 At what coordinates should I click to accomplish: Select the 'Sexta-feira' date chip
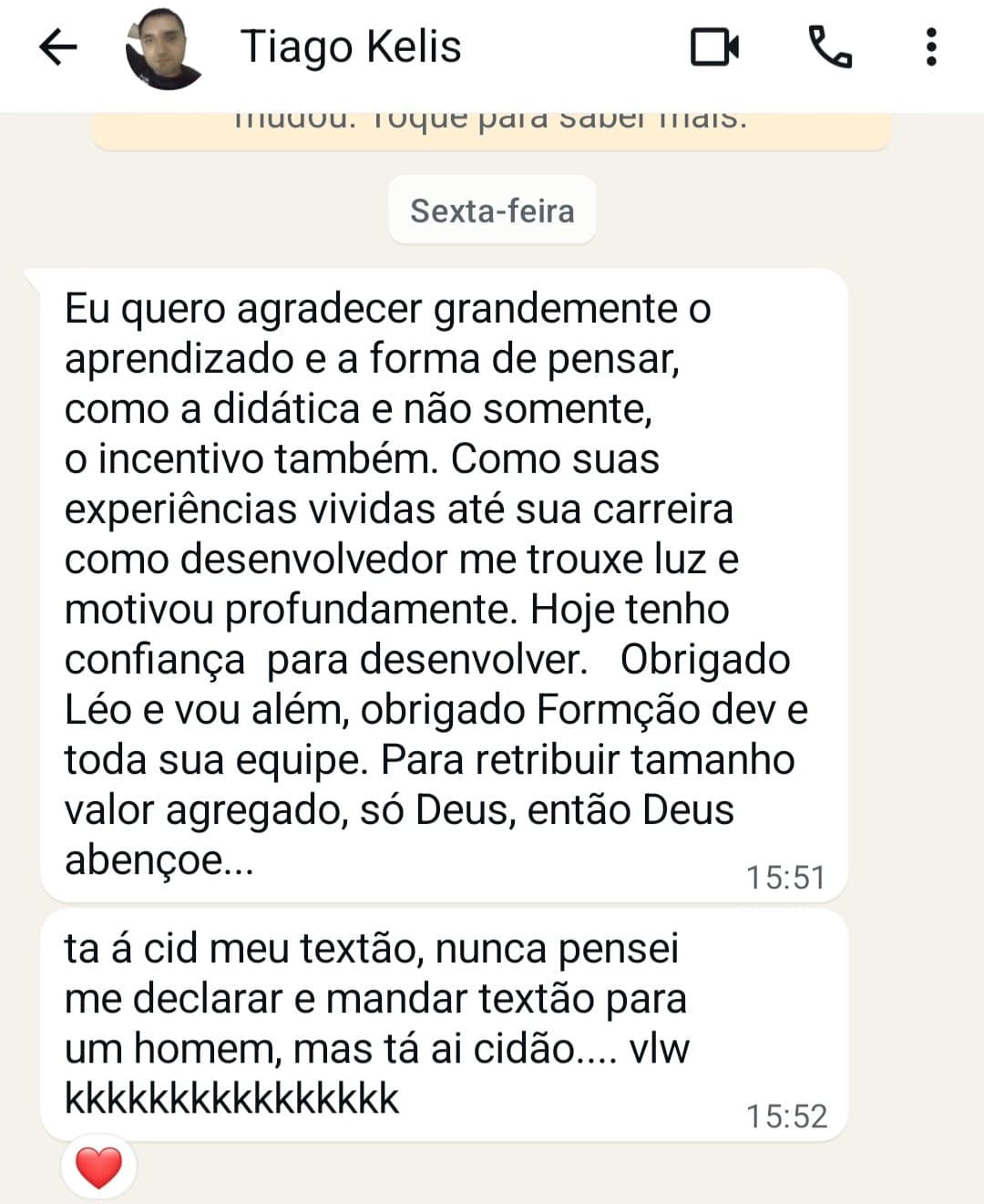click(492, 211)
